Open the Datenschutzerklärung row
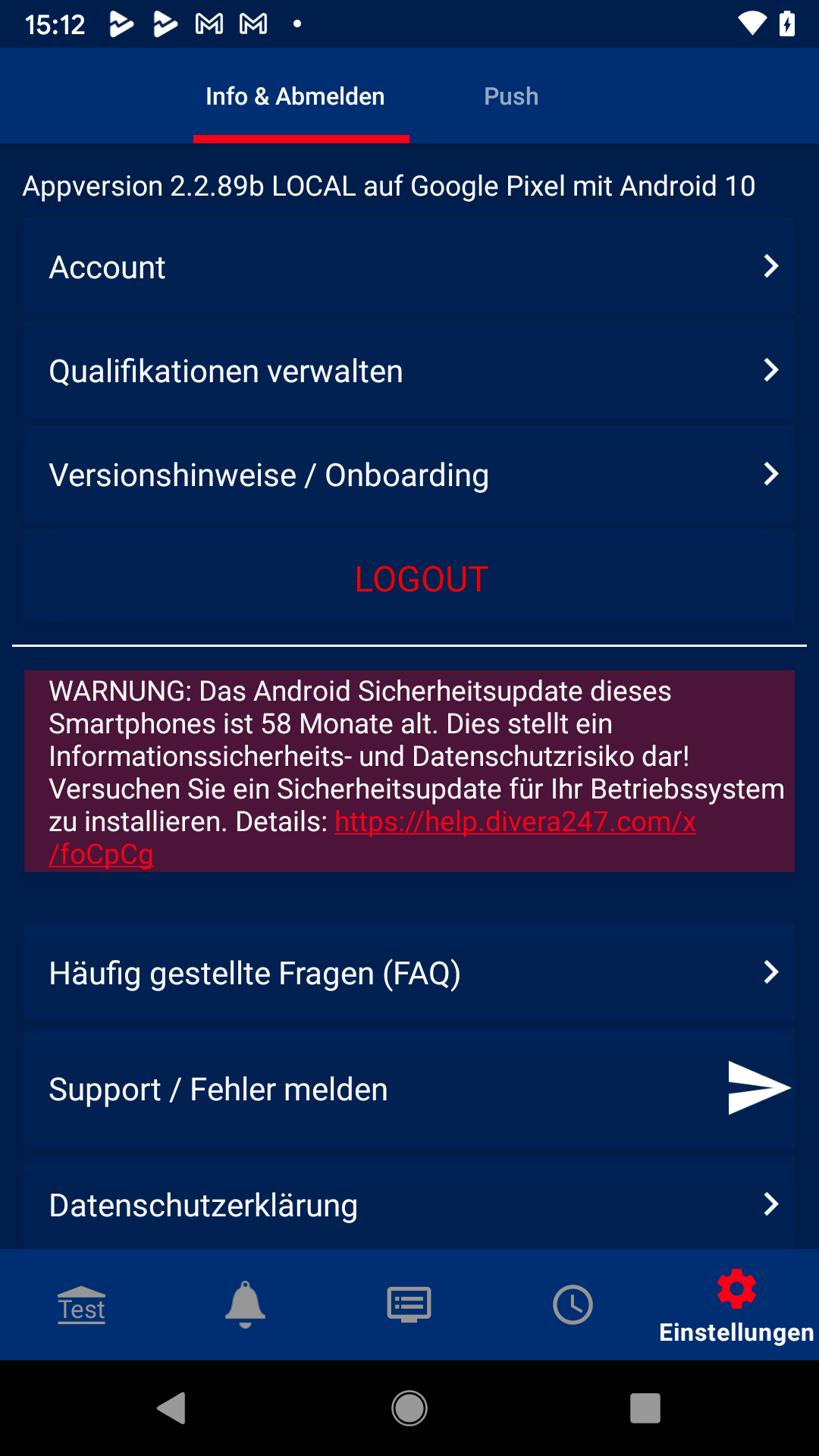819x1456 pixels. coord(409,1204)
